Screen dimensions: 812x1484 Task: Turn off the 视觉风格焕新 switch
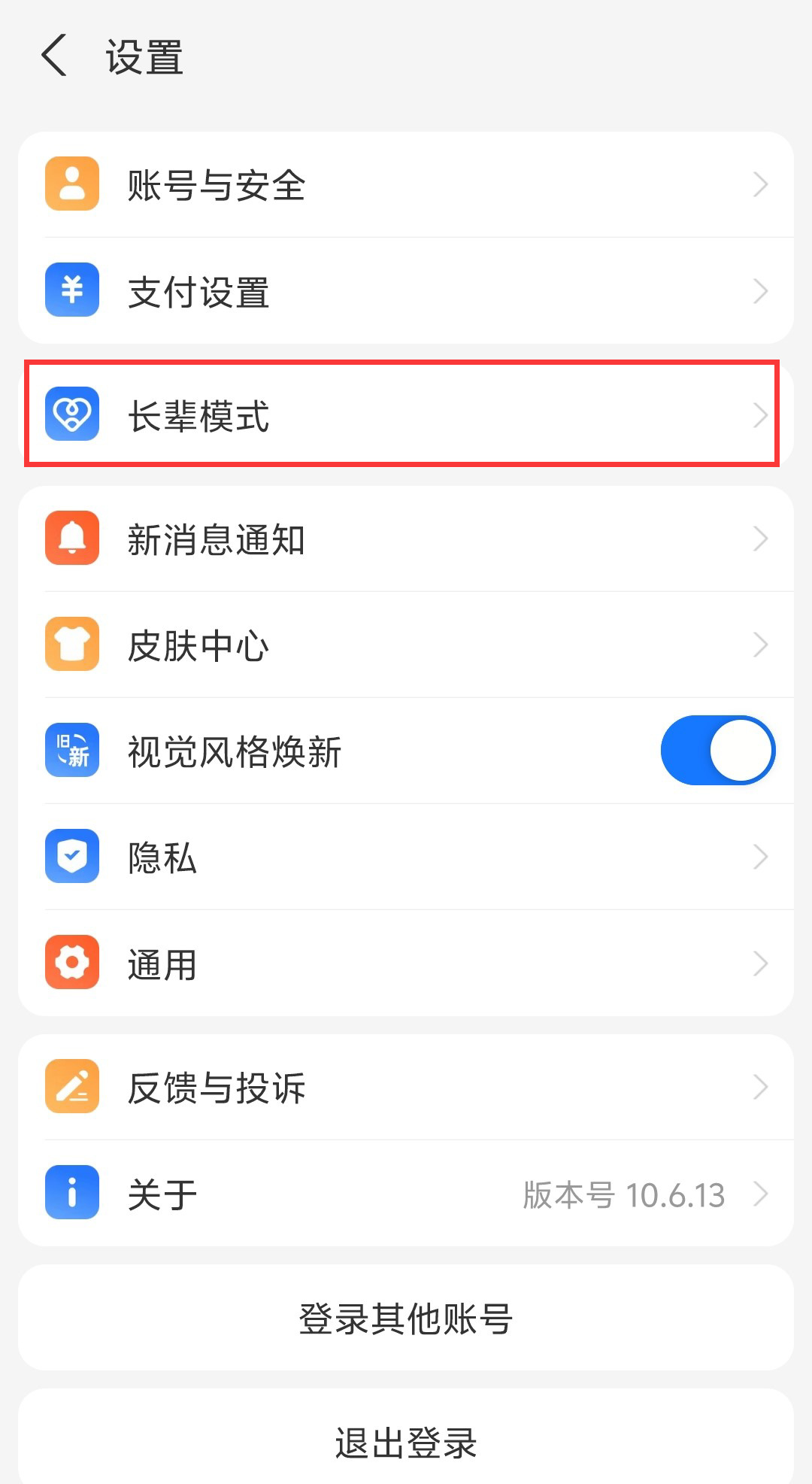(717, 751)
